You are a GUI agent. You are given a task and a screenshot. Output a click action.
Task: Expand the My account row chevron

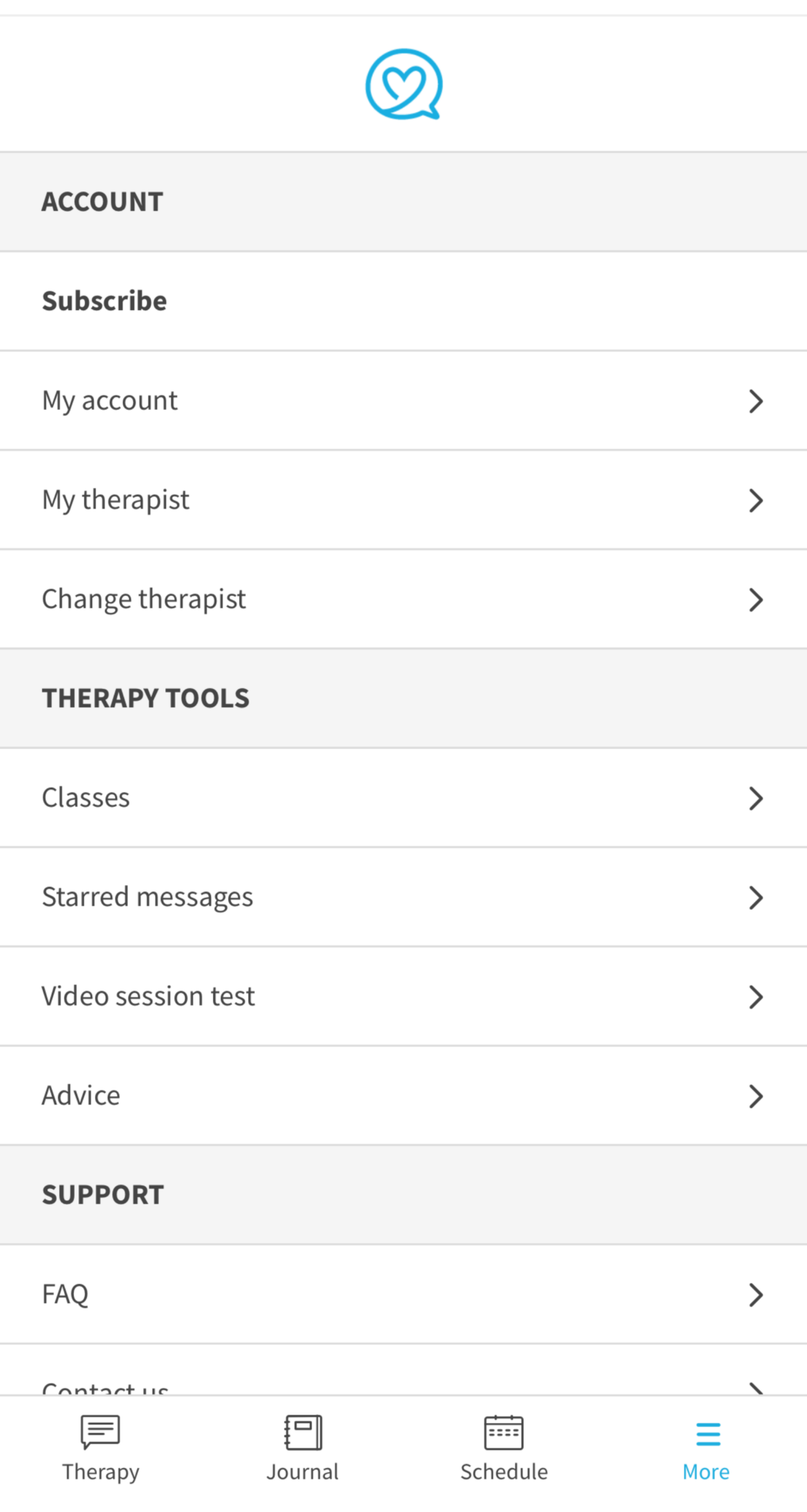point(756,400)
